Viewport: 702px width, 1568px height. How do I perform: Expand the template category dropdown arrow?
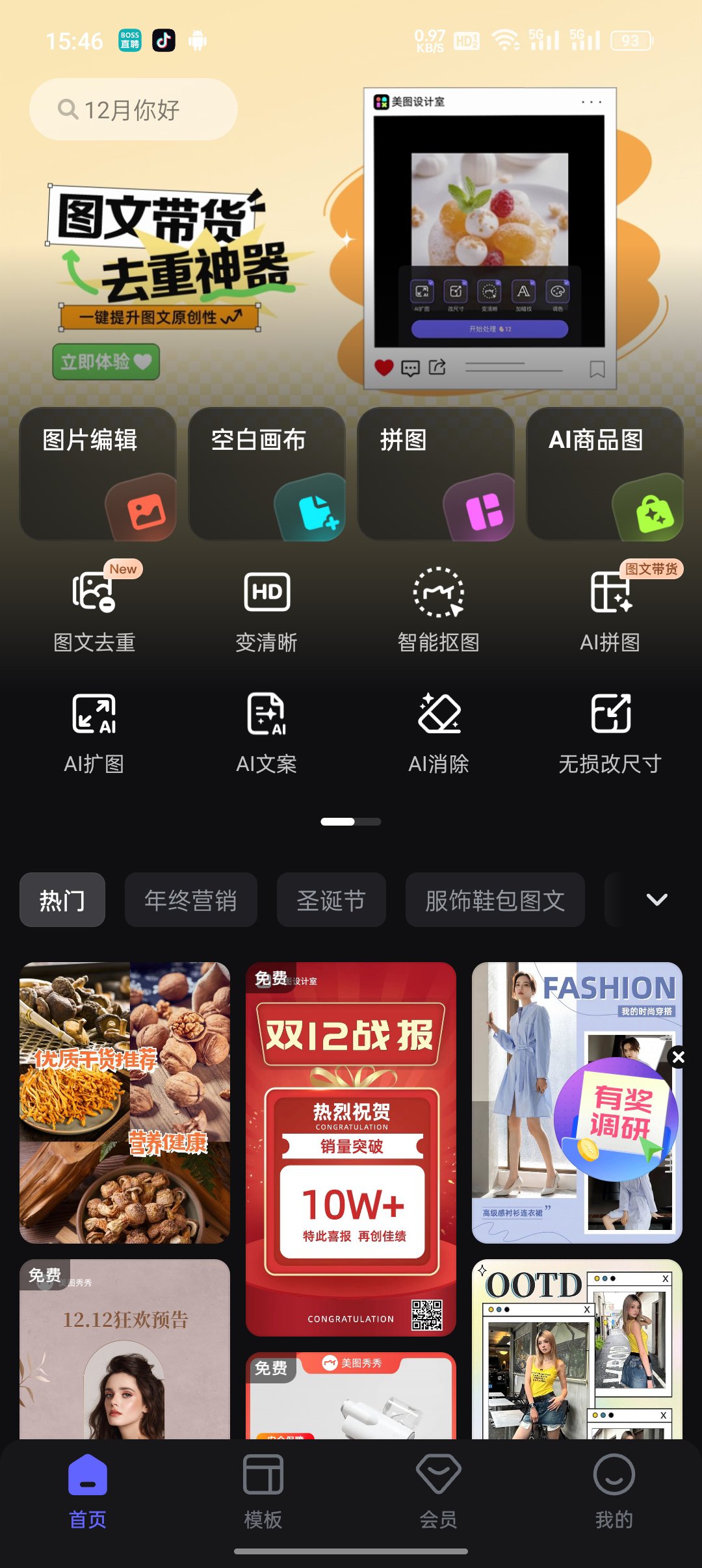[656, 900]
